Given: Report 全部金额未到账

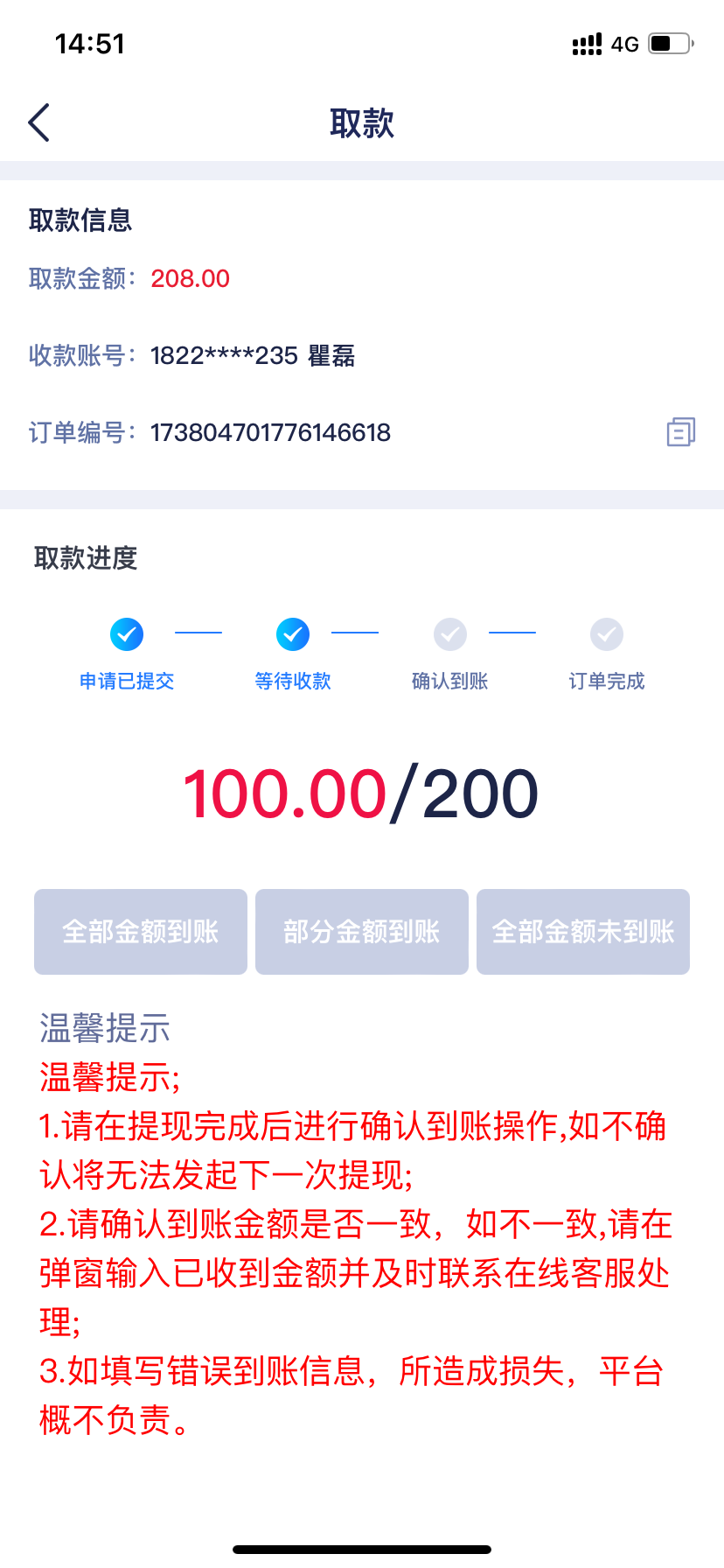Looking at the screenshot, I should point(583,932).
